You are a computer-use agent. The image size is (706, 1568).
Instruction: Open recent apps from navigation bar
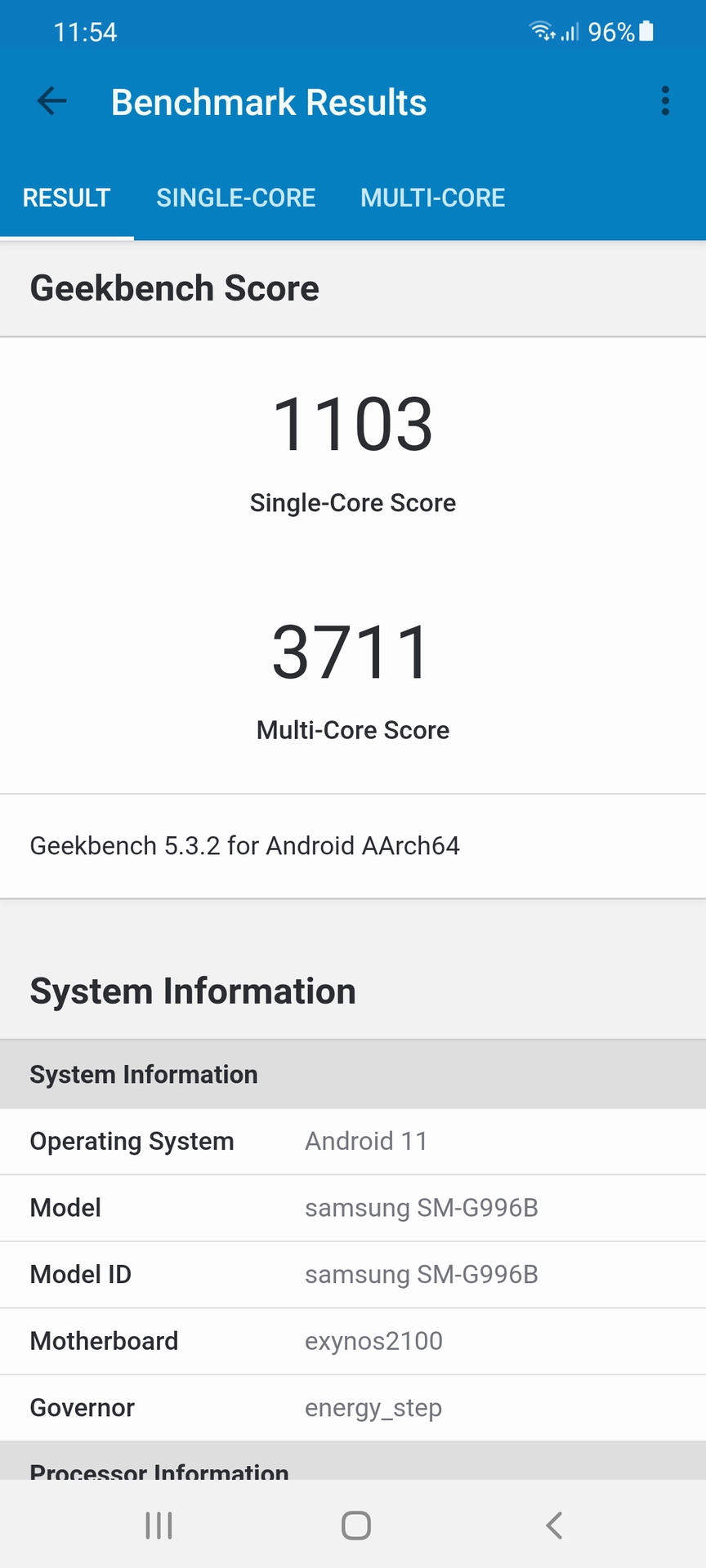(159, 1525)
